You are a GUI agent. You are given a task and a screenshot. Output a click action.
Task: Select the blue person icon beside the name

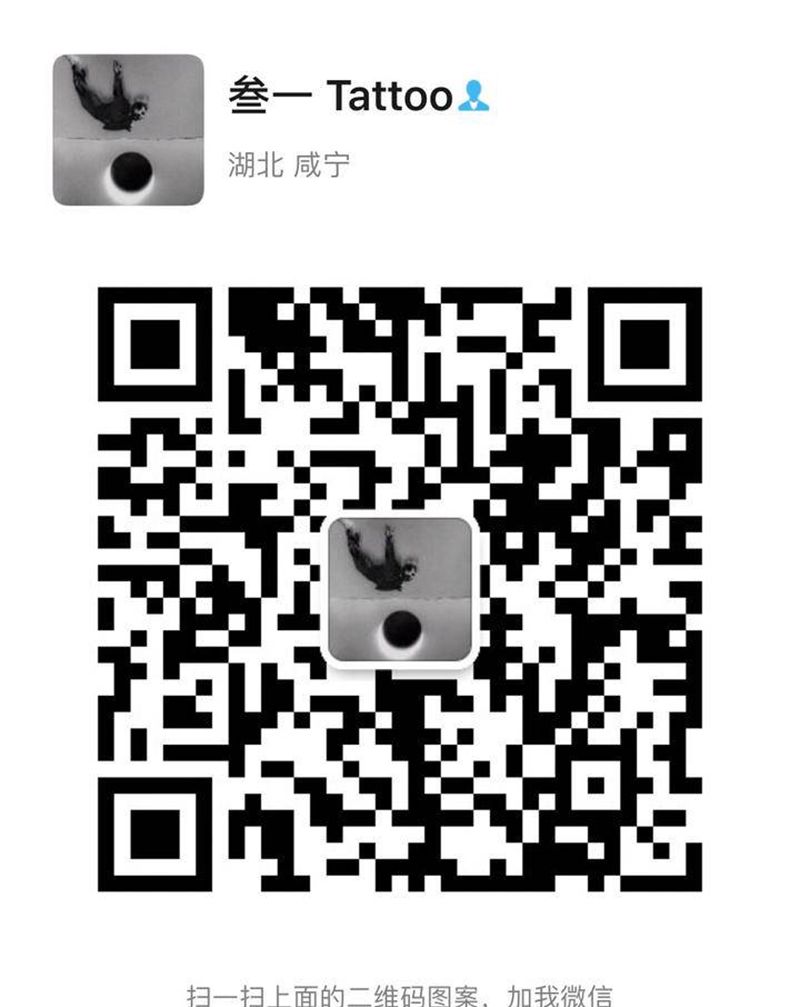pos(472,94)
